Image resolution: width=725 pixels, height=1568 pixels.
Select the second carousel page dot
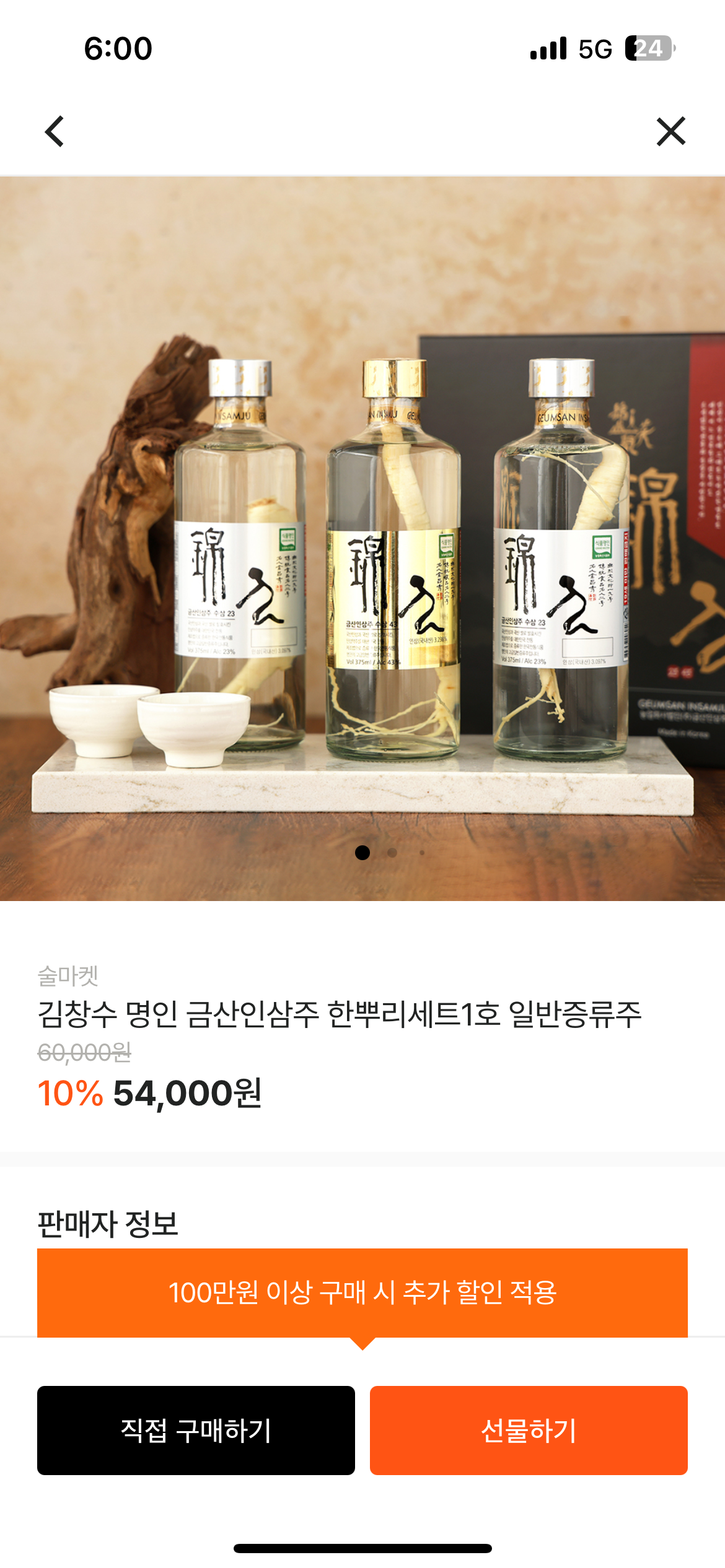click(x=393, y=853)
